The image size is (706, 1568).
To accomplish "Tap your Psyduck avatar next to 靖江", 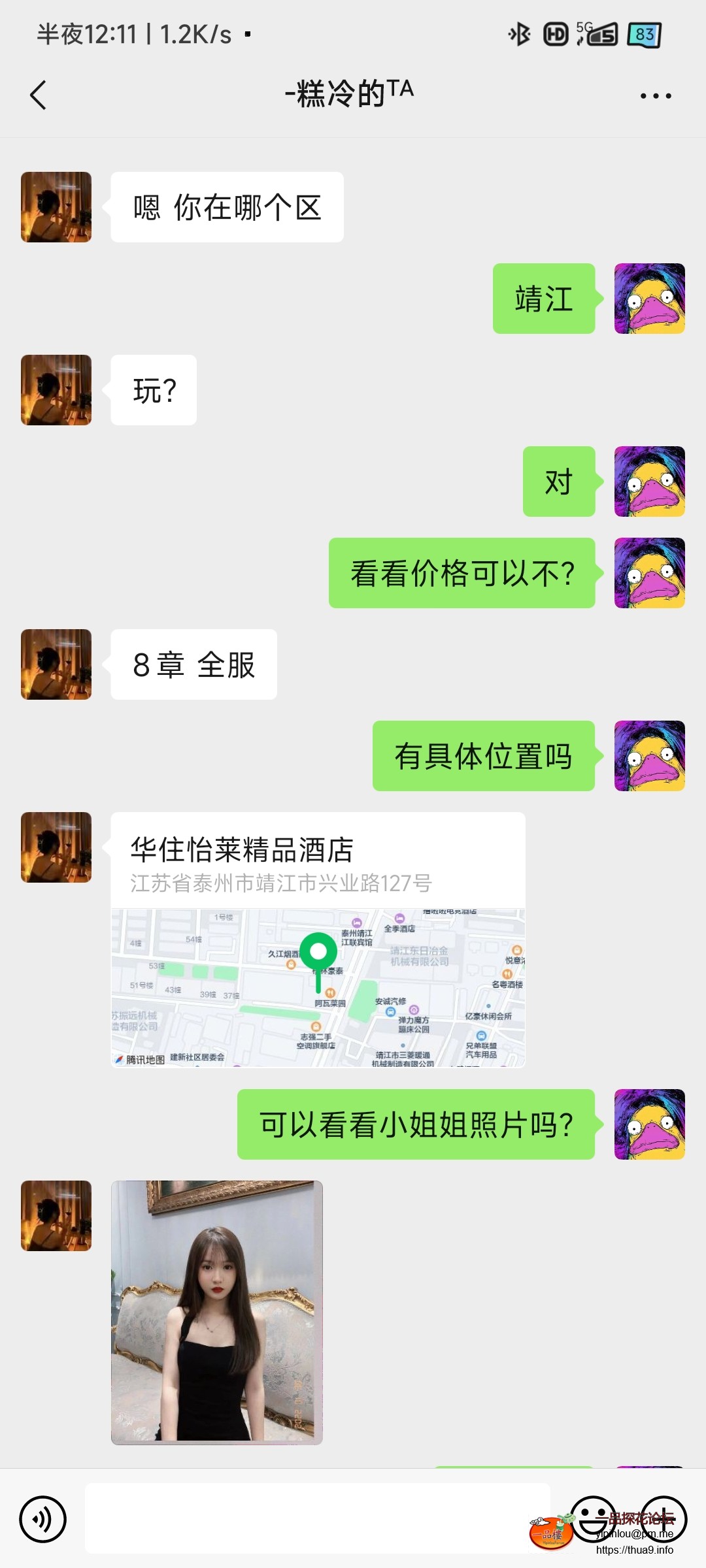I will 648,299.
